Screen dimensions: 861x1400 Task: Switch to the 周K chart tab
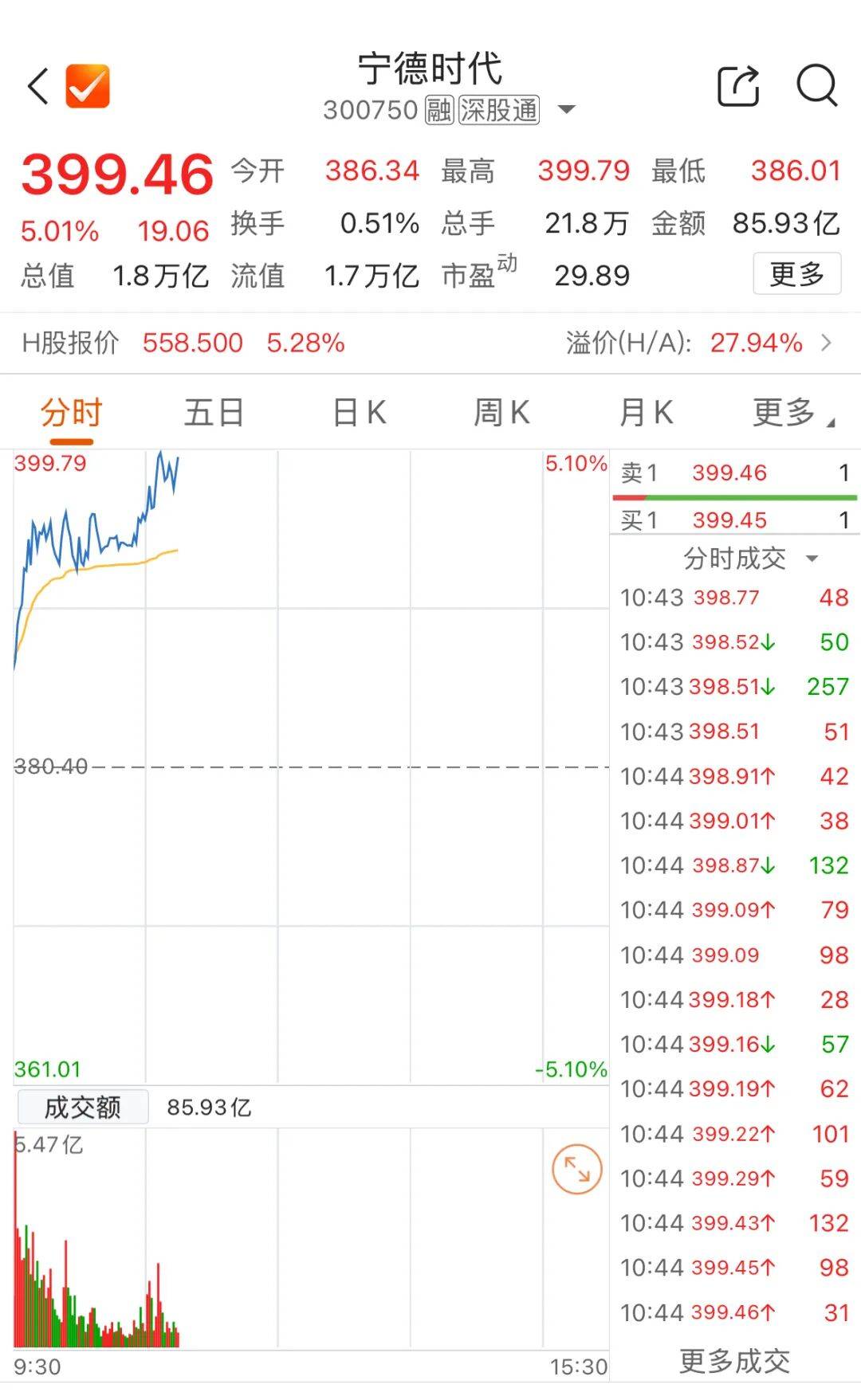pos(501,413)
